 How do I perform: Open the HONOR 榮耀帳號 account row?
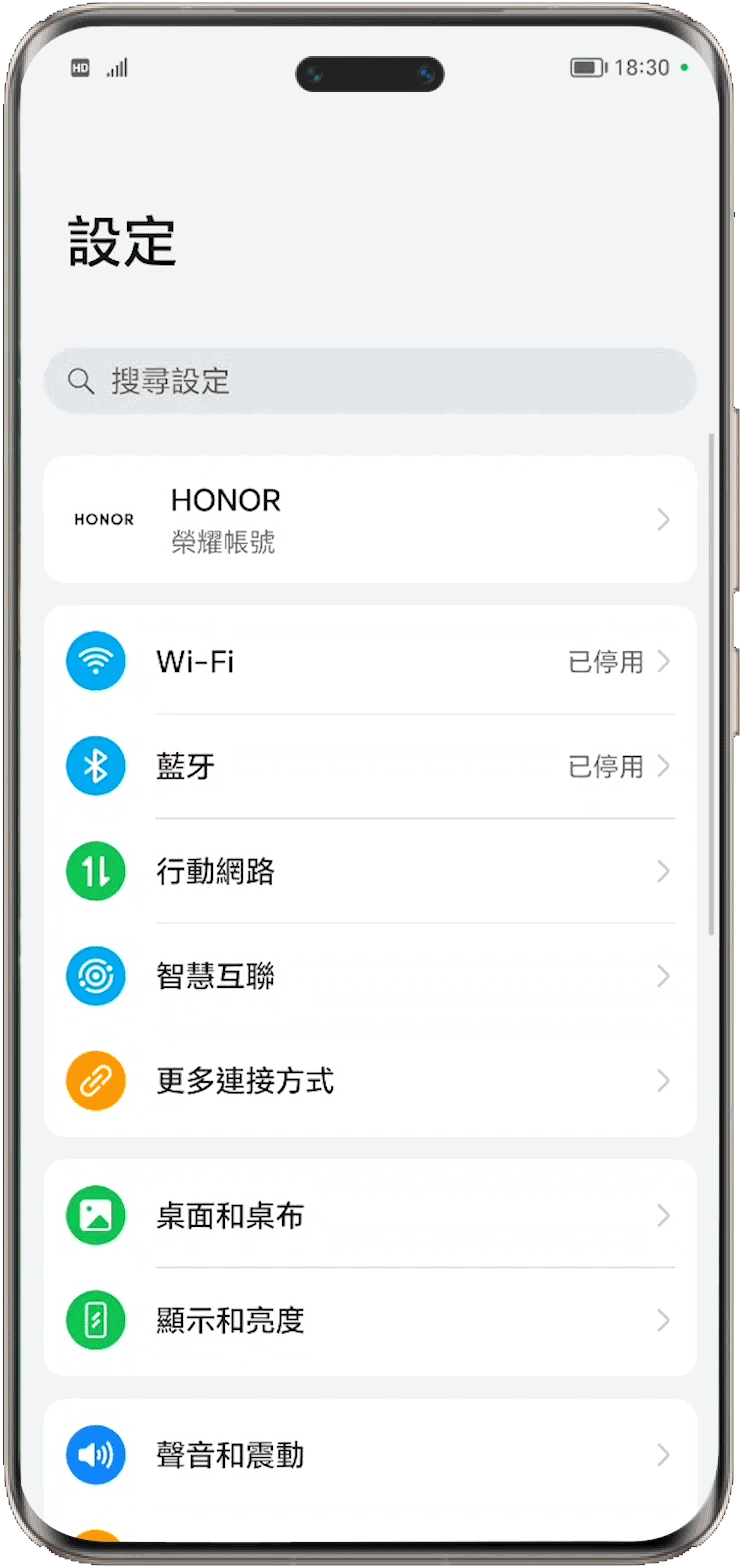370,519
